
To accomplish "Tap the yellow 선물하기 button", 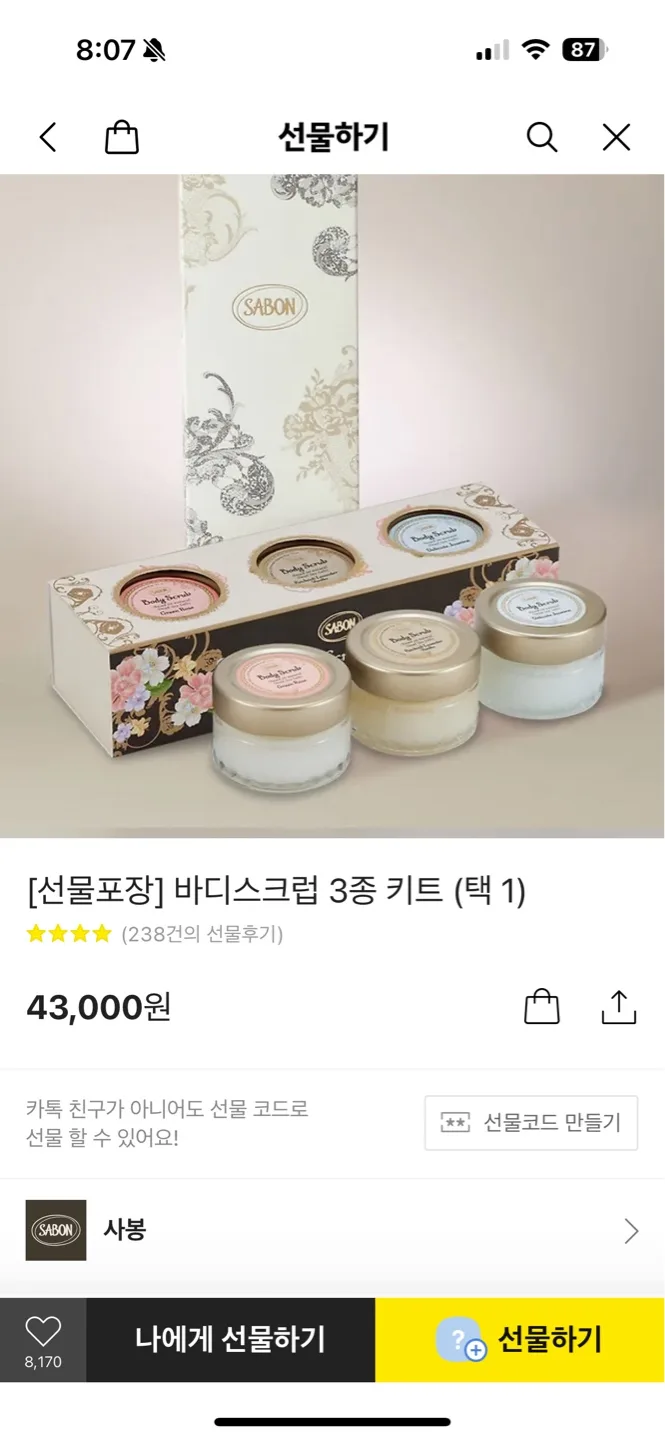I will (x=520, y=1339).
